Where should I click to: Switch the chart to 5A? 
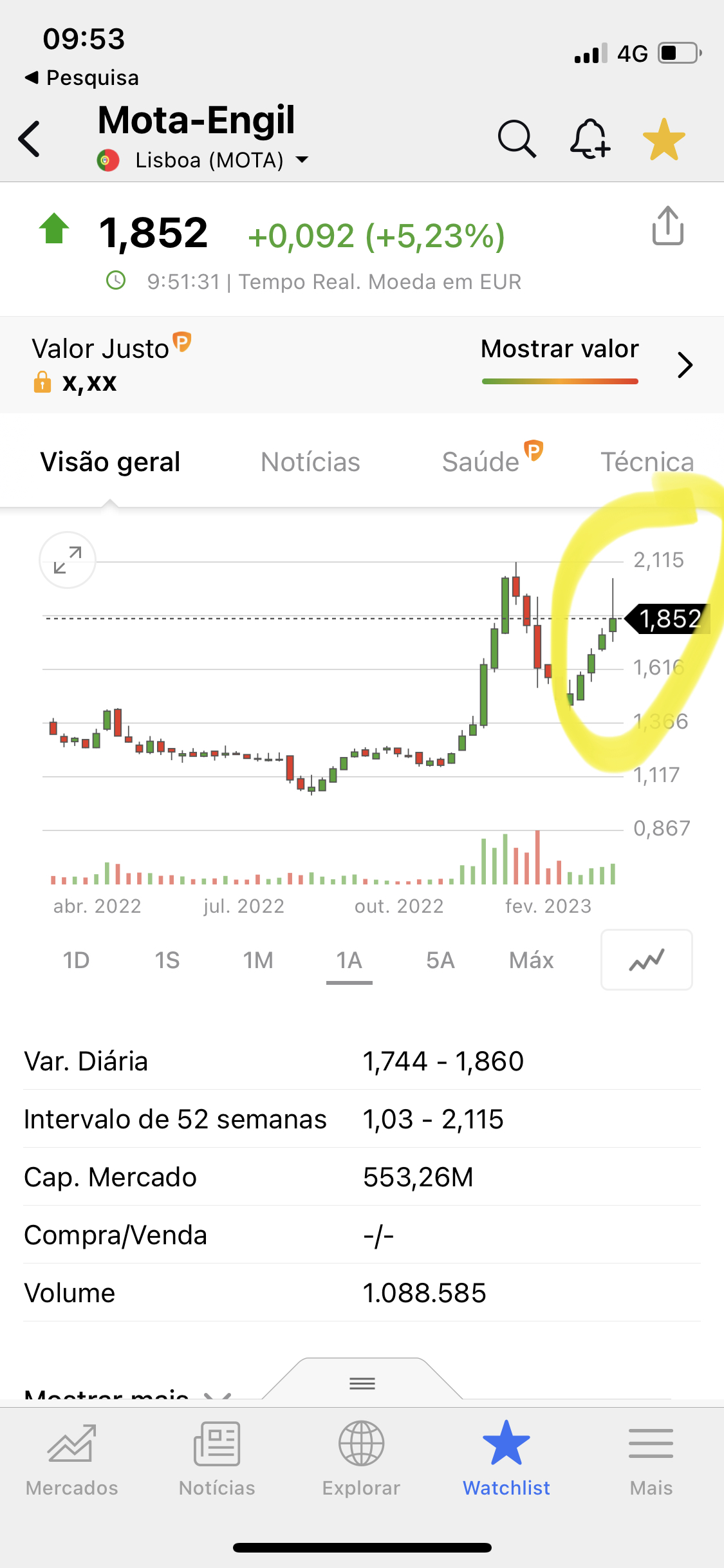tap(440, 960)
